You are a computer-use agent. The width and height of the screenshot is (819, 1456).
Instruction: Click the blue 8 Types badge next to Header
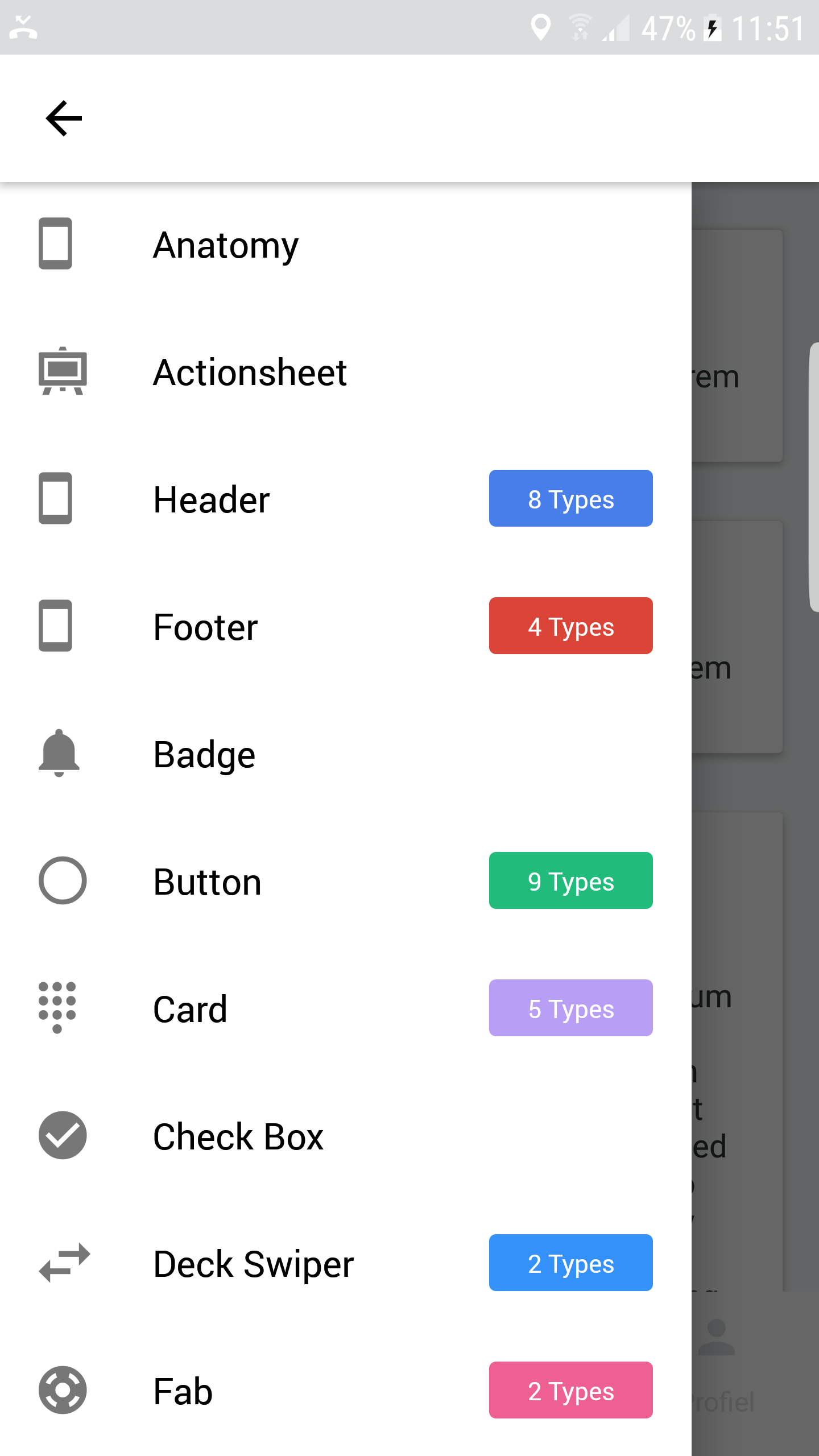coord(570,499)
